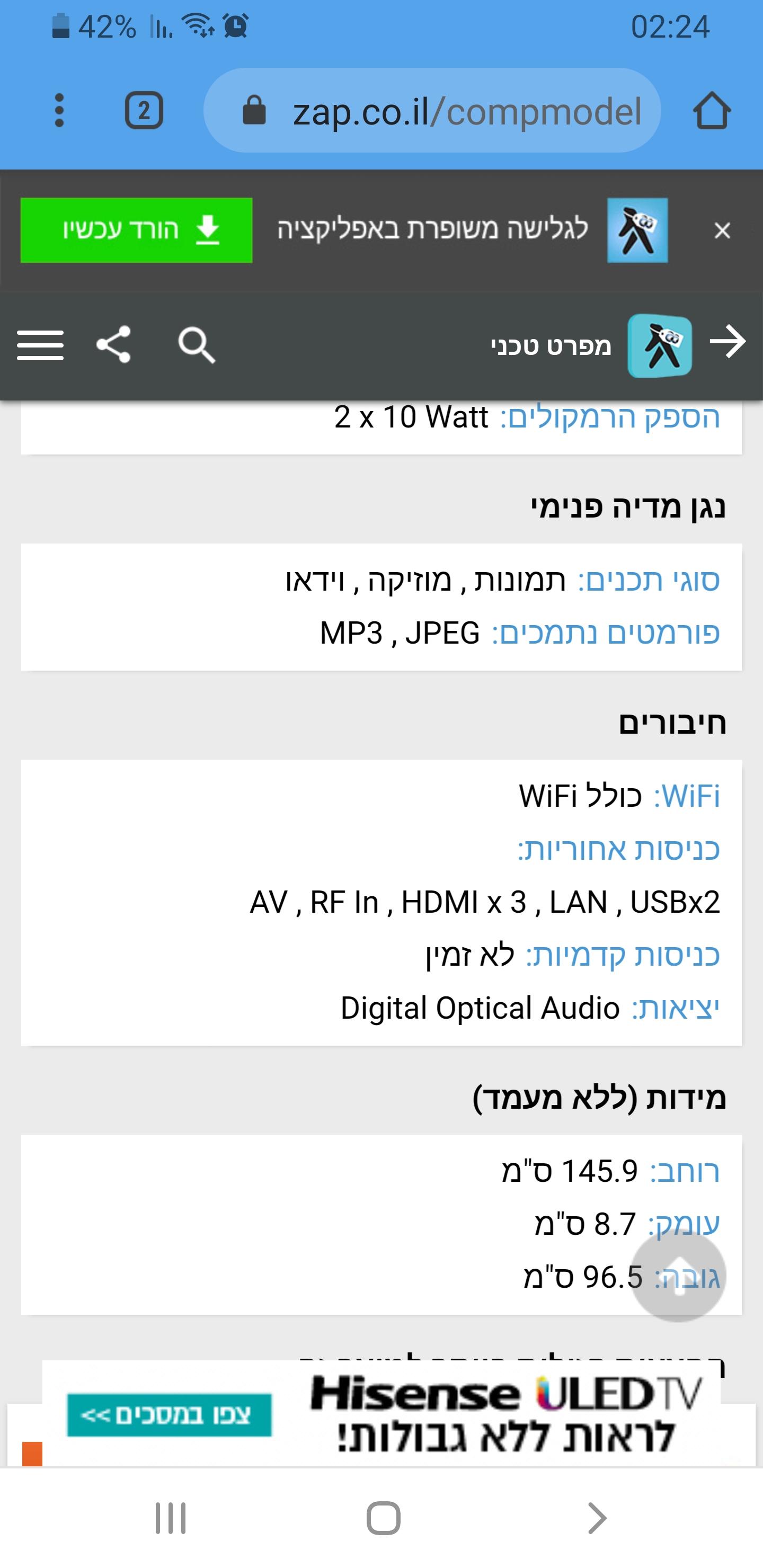This screenshot has width=763, height=1568.
Task: Tap the green הורד עכשיו download button
Action: coord(136,230)
